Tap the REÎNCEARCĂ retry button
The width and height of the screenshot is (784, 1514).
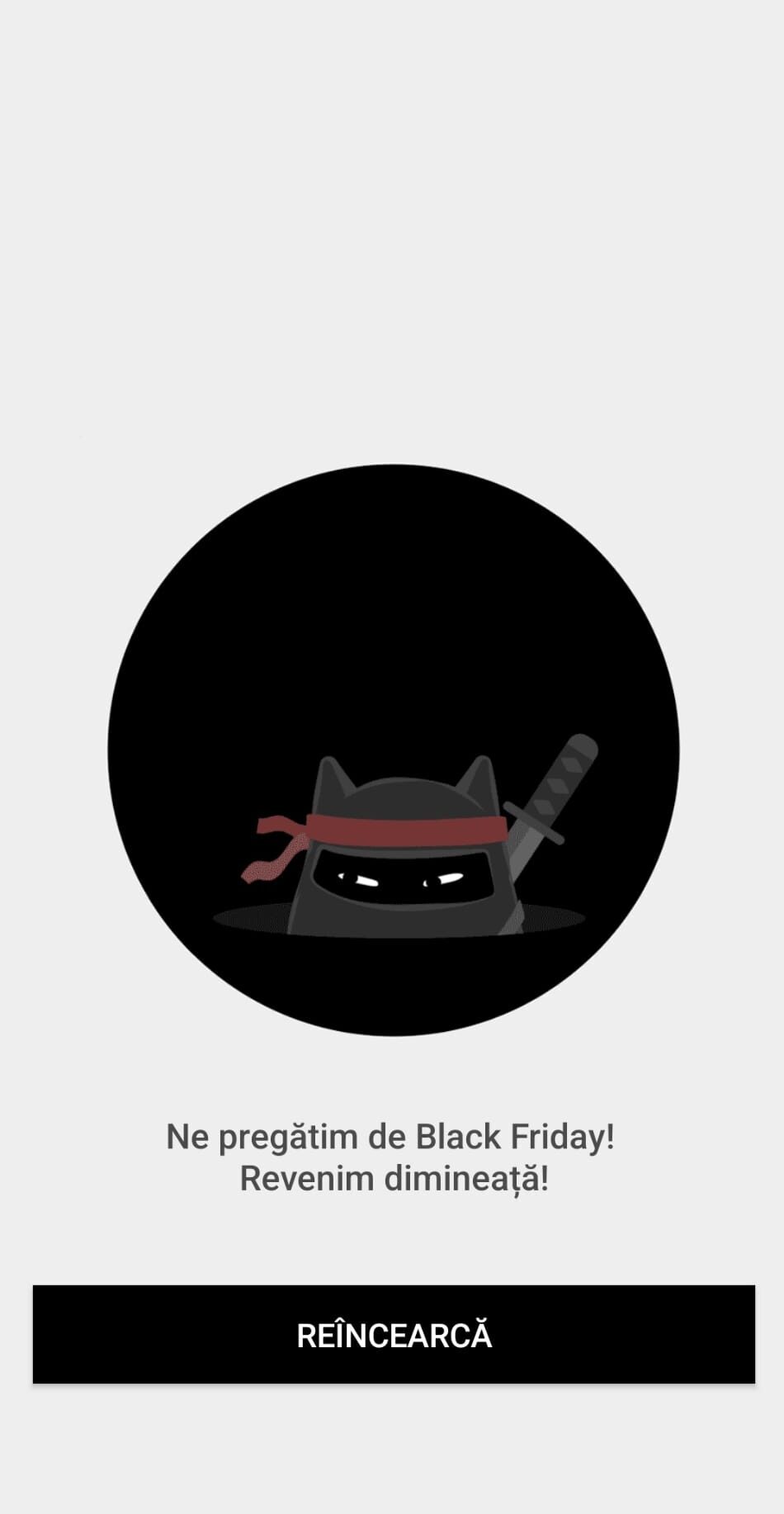click(x=394, y=1335)
